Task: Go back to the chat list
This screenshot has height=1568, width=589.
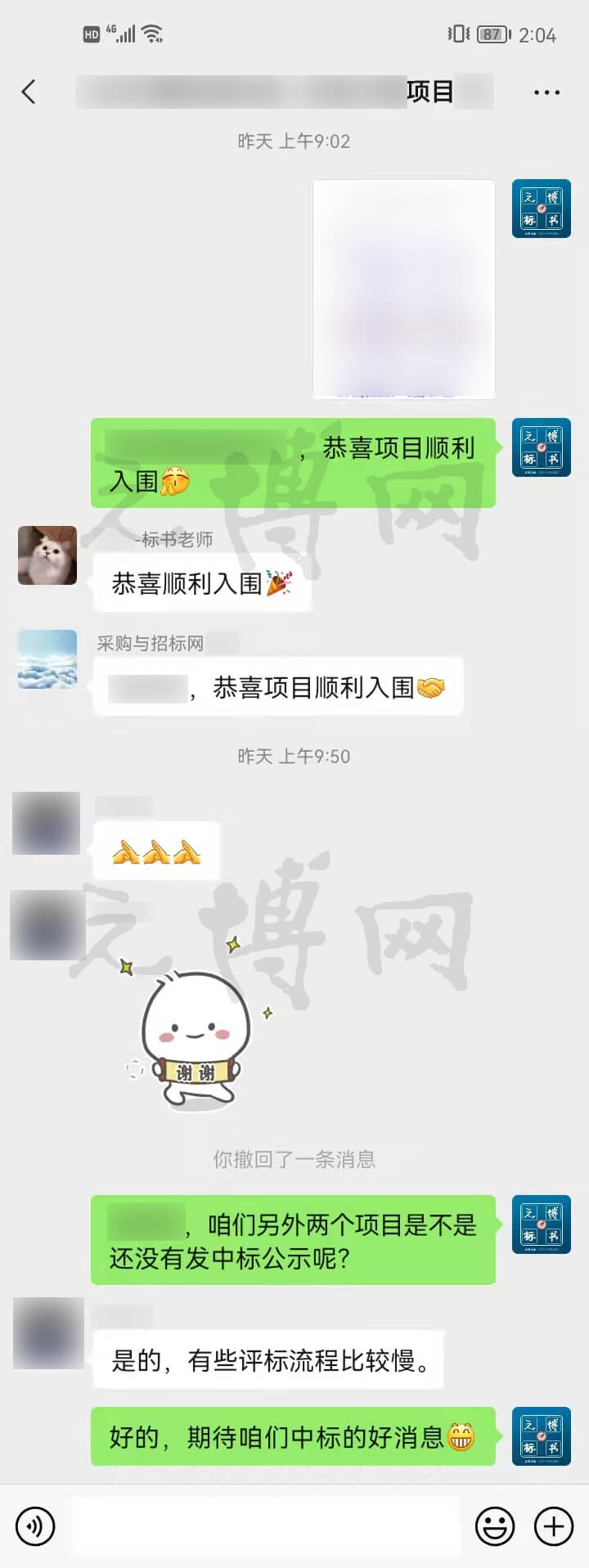Action: [x=29, y=92]
